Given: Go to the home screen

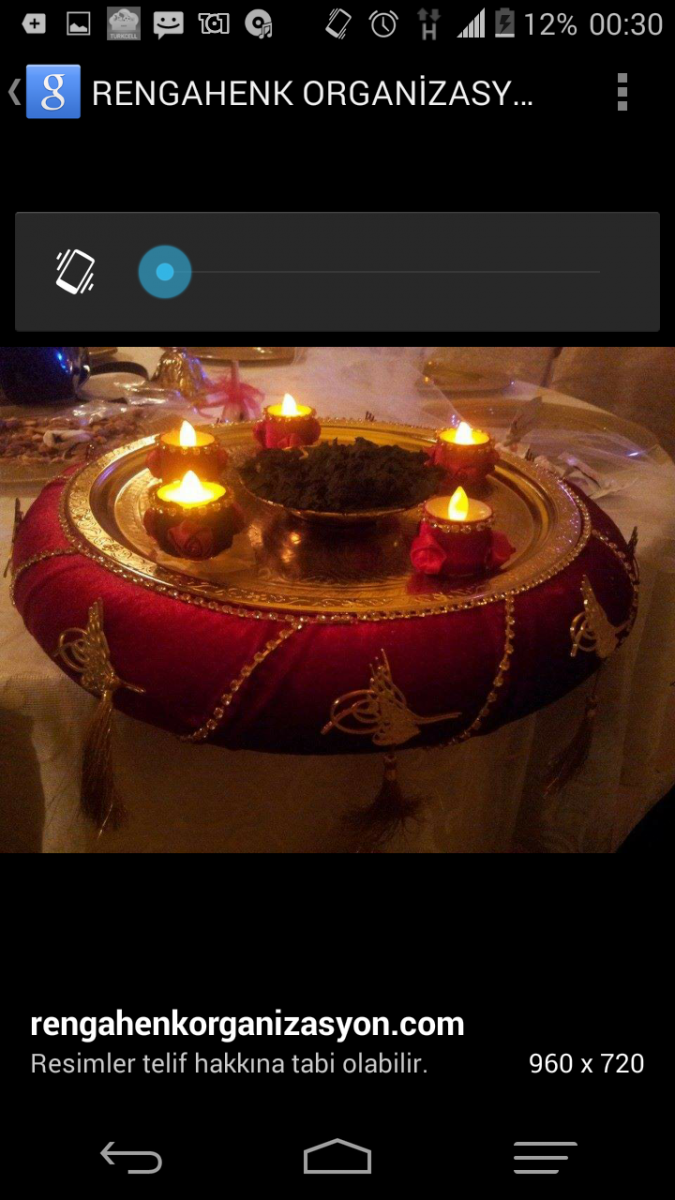Looking at the screenshot, I should [337, 1157].
